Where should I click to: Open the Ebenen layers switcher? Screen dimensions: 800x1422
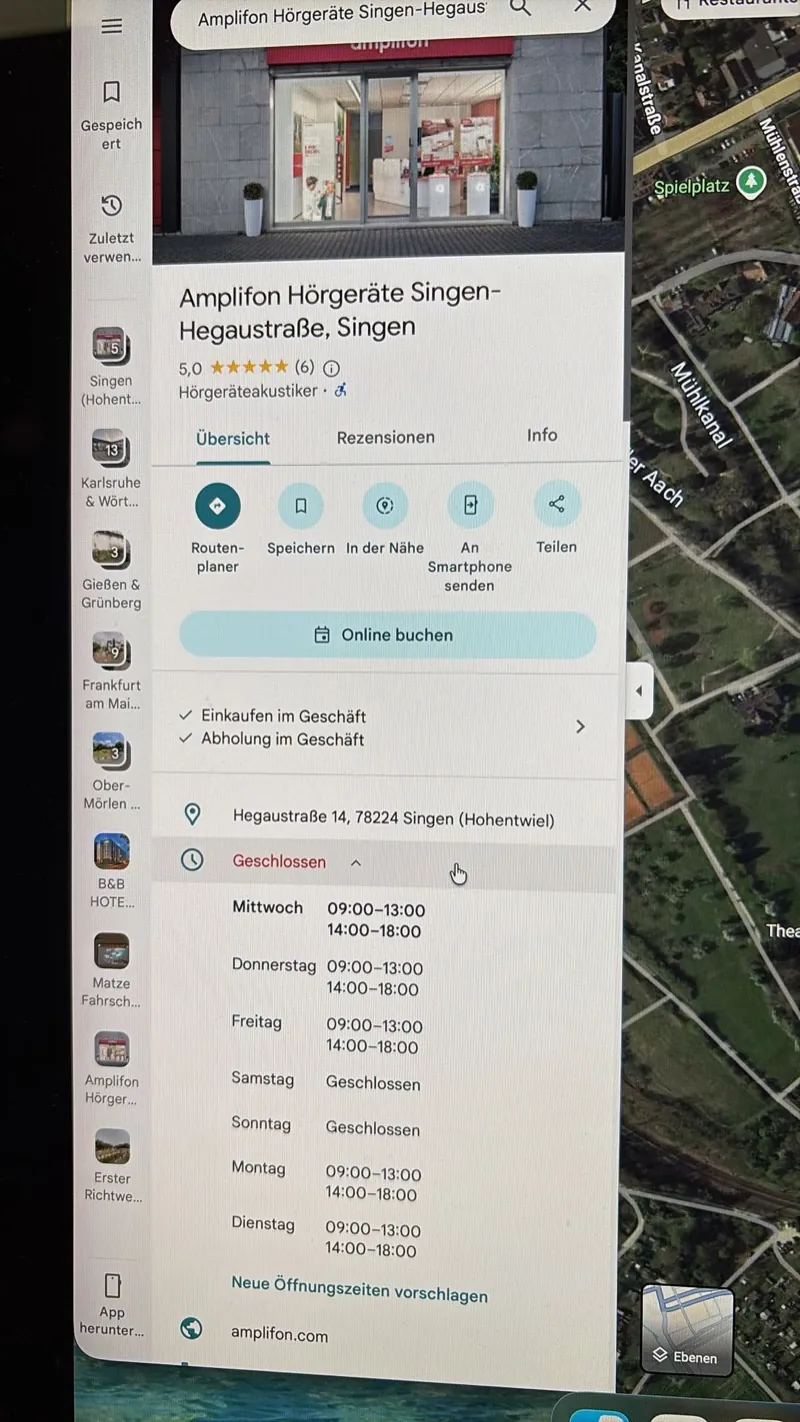(686, 1332)
